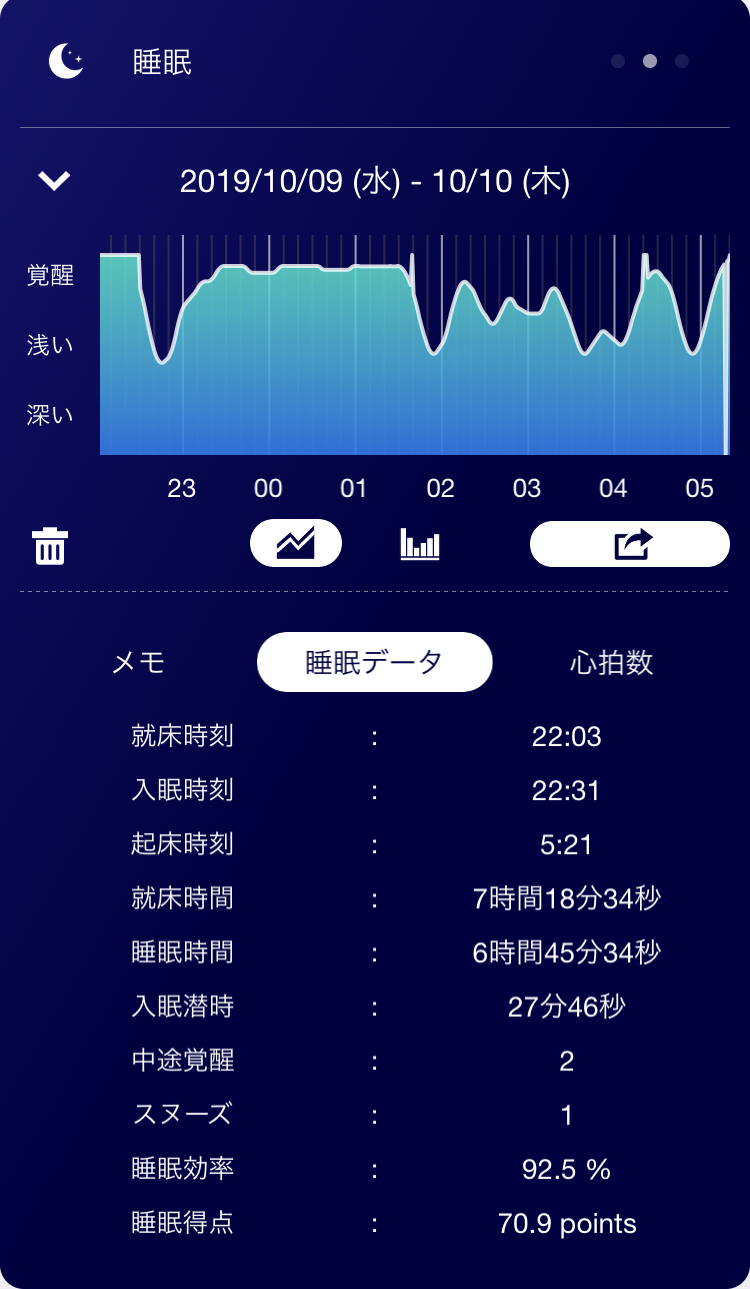
Task: Switch to the bar chart view
Action: coord(420,545)
